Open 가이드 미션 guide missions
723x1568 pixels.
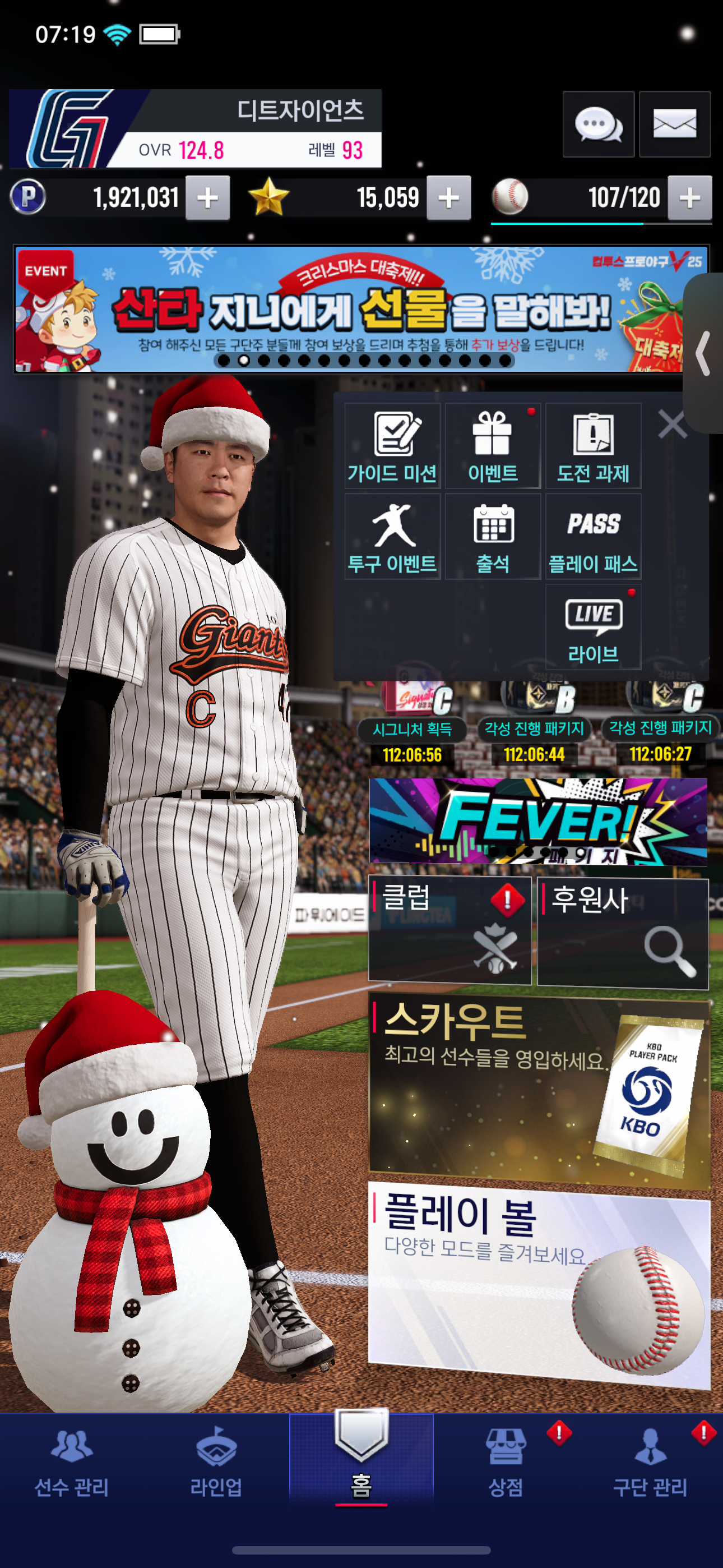point(392,446)
